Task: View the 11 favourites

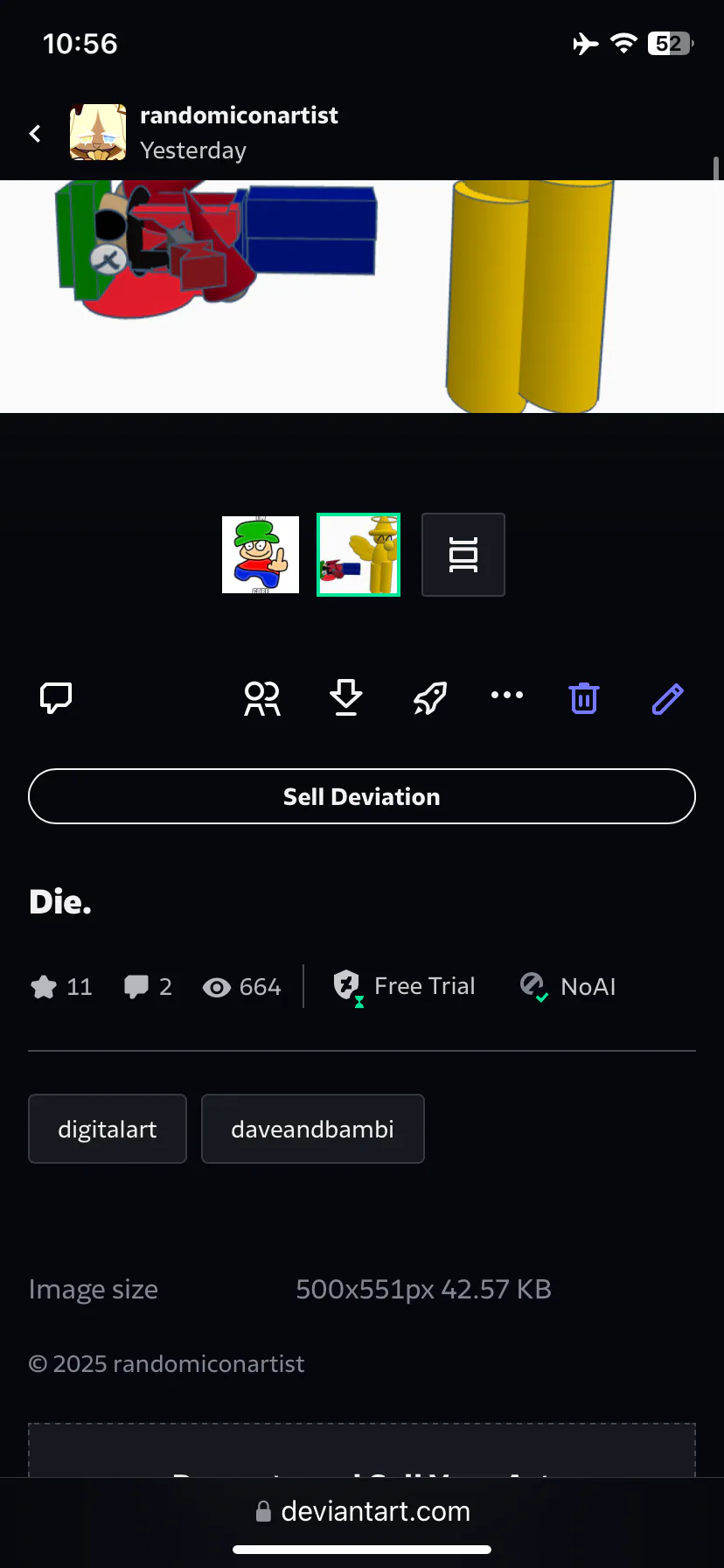Action: coord(61,987)
